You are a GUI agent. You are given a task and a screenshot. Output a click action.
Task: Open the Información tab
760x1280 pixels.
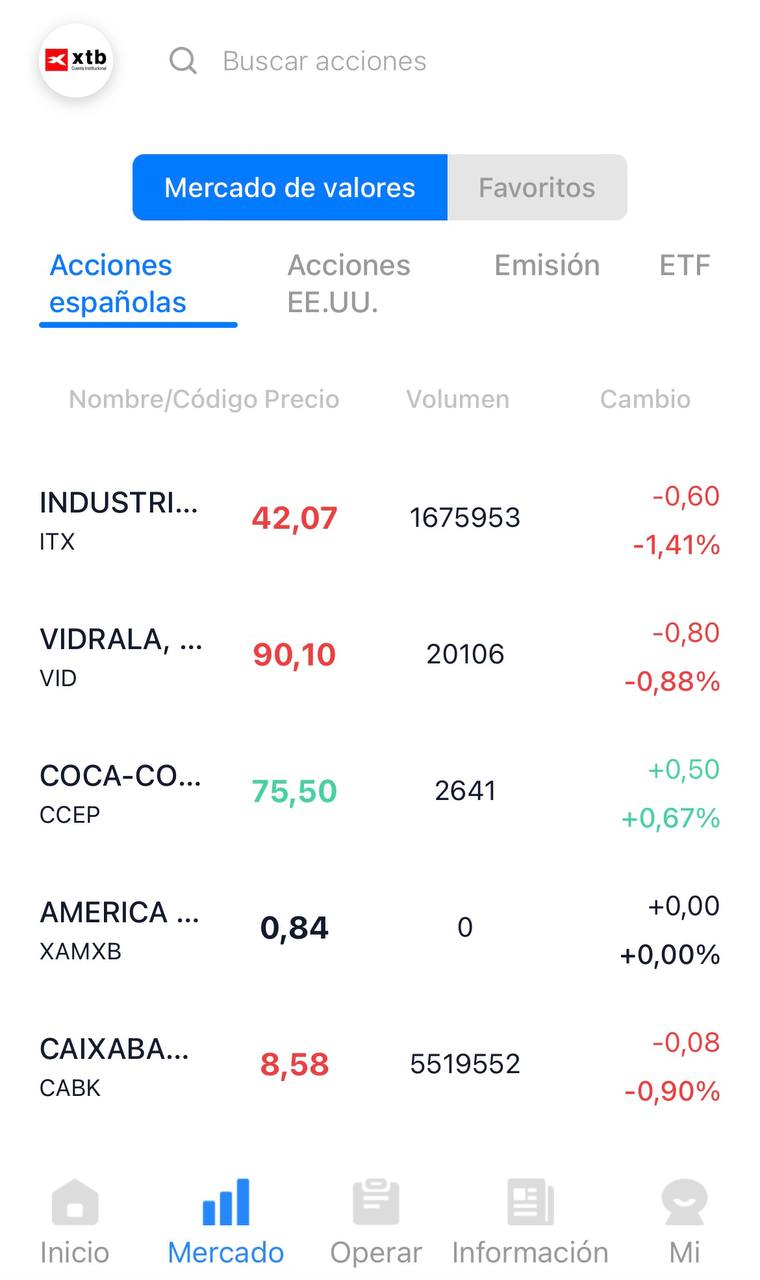click(x=530, y=1221)
